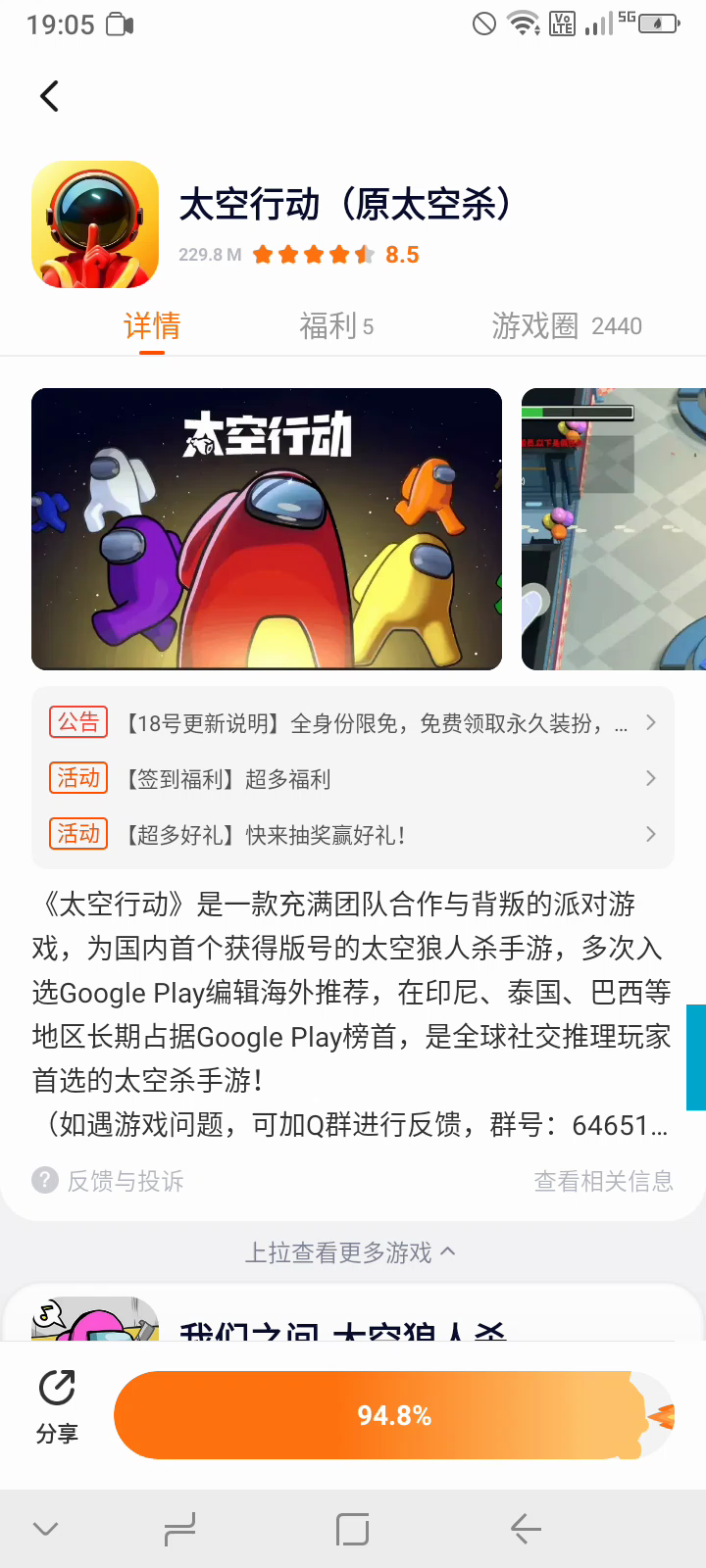This screenshot has width=706, height=1568.
Task: Switch to the 福利 tab
Action: point(336,325)
